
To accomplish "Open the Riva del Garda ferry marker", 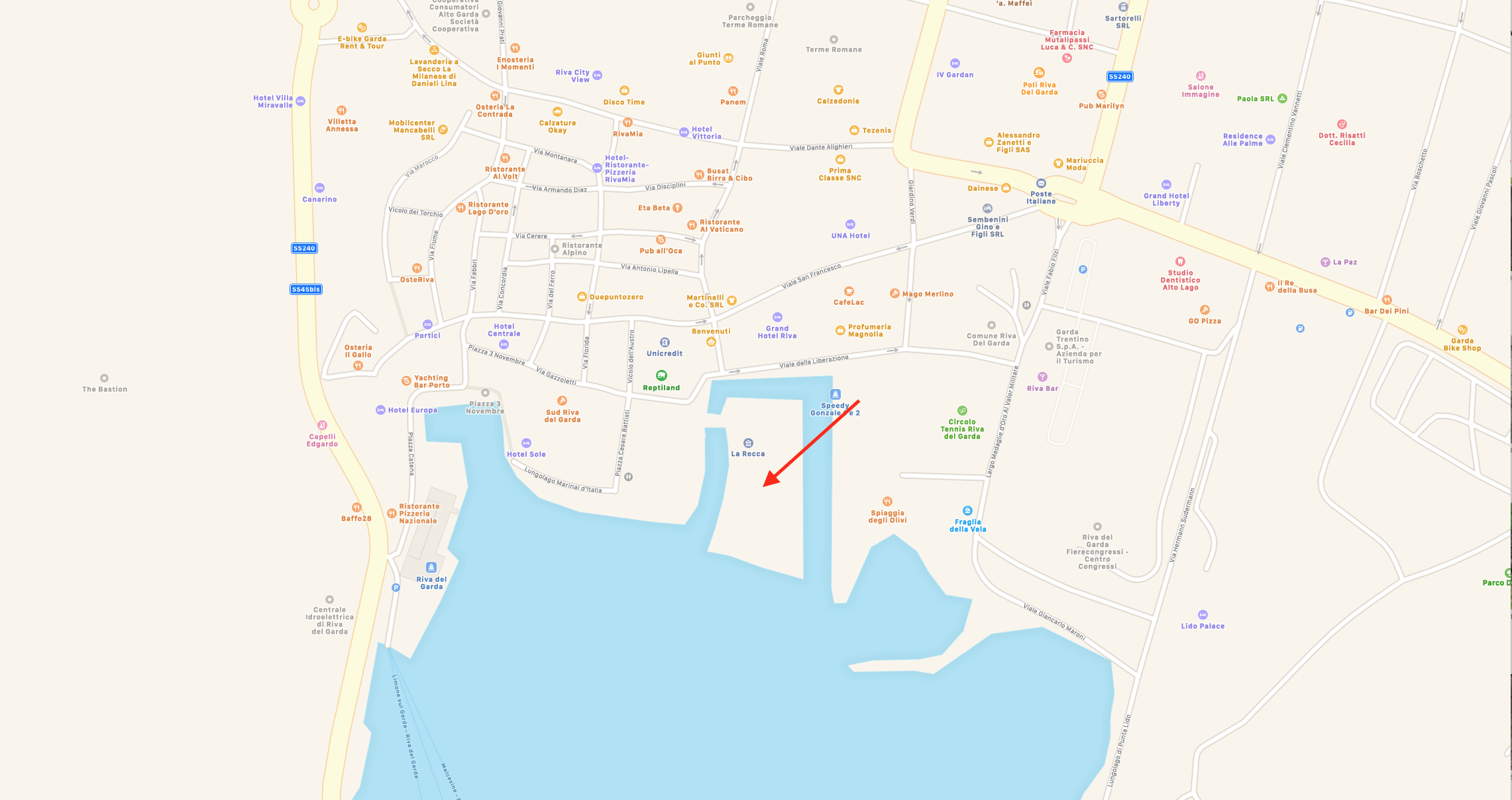I will [431, 567].
